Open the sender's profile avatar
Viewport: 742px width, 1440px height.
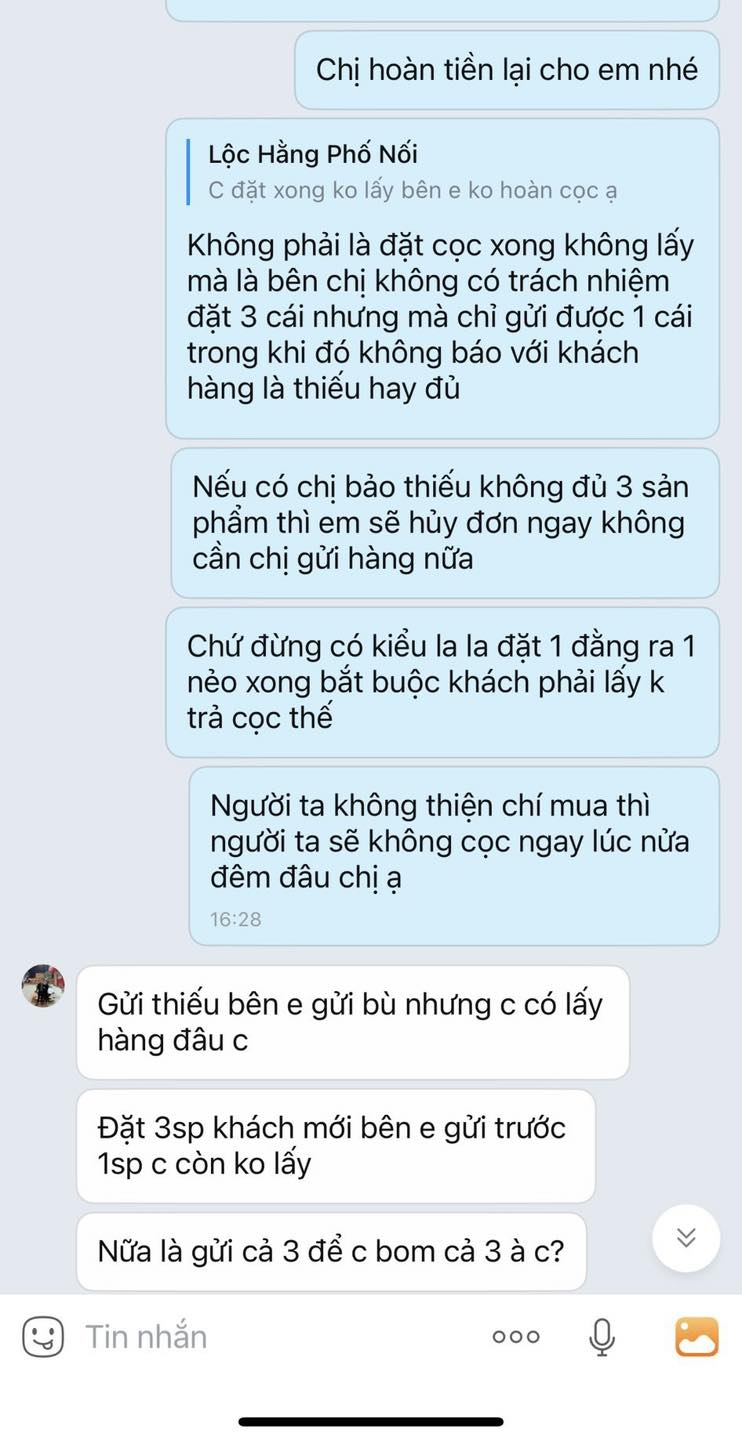point(43,986)
